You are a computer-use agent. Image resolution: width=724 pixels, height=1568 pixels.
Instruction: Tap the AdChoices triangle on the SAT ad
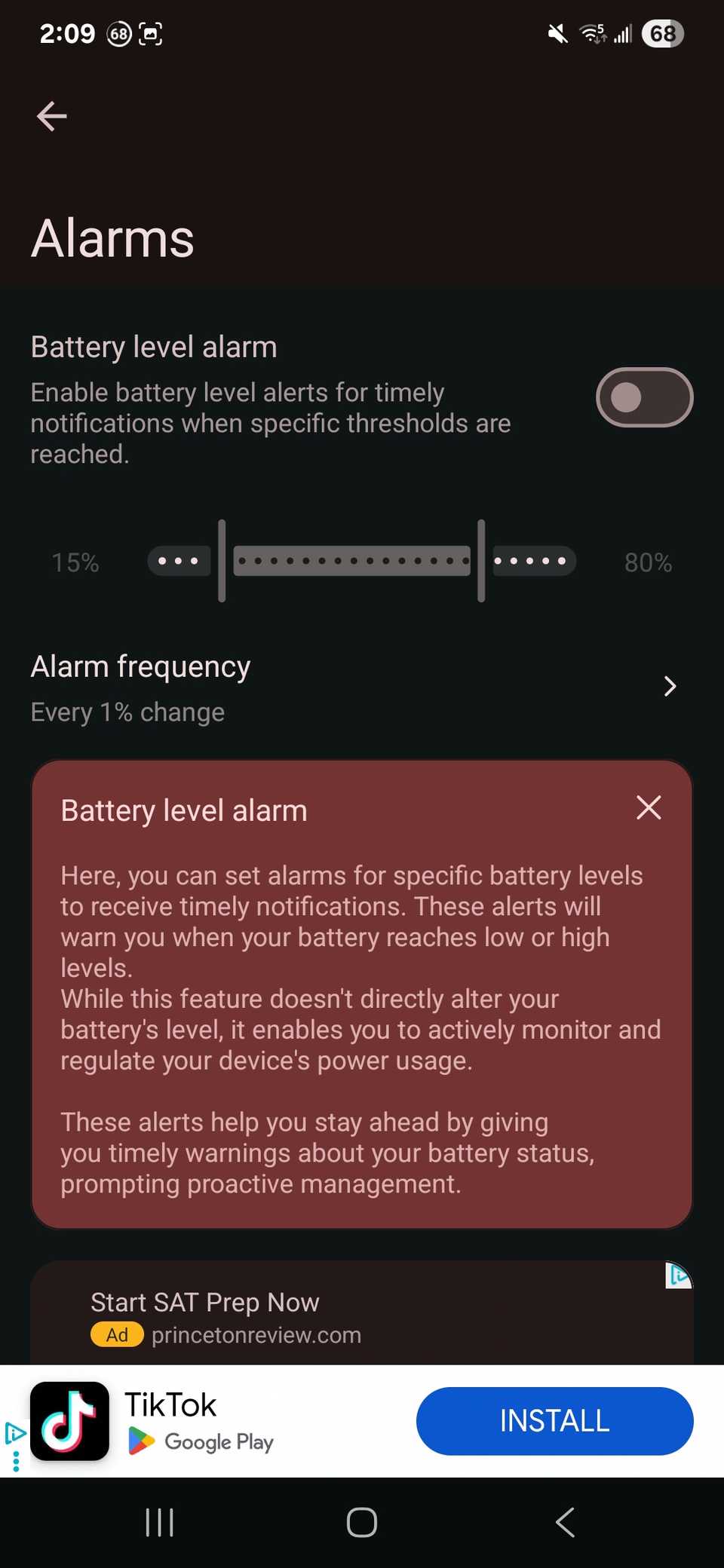[678, 1276]
